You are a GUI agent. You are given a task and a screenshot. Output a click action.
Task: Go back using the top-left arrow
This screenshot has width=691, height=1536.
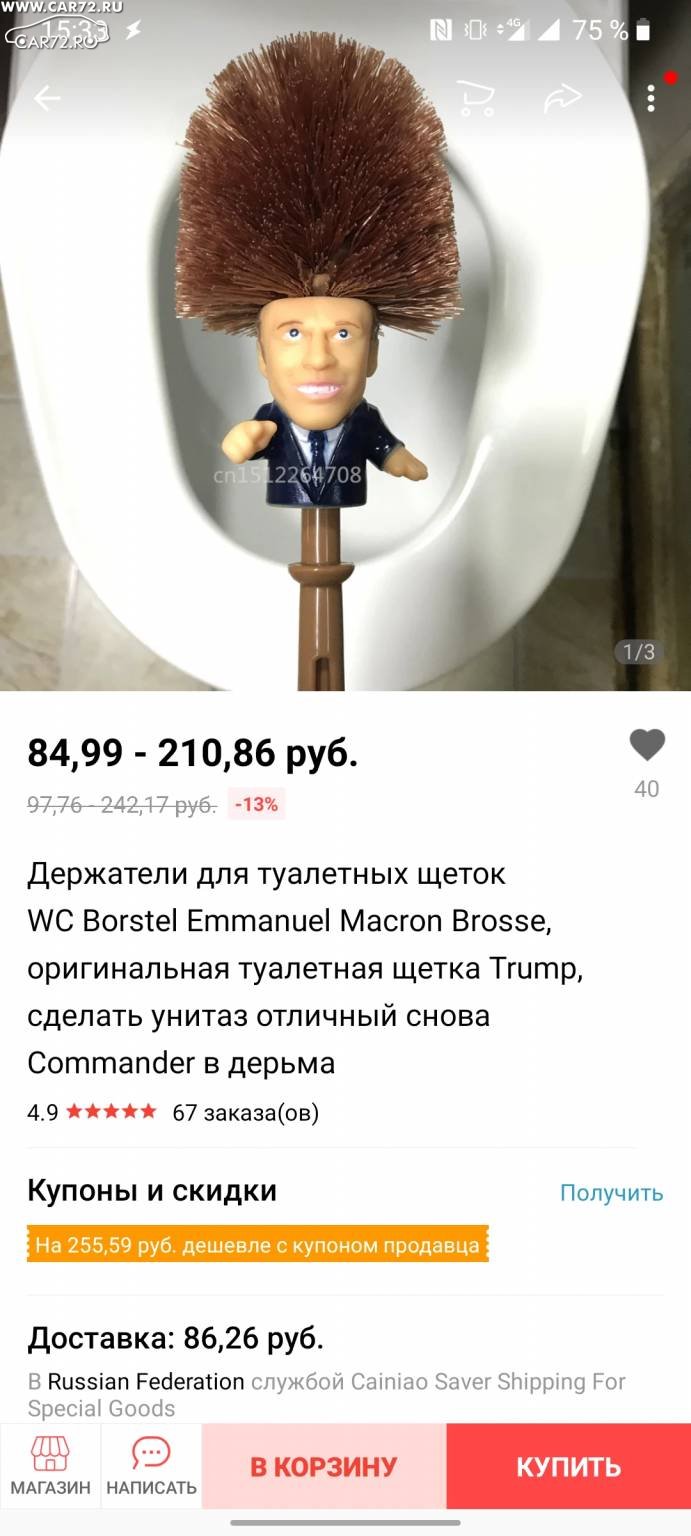coord(47,97)
